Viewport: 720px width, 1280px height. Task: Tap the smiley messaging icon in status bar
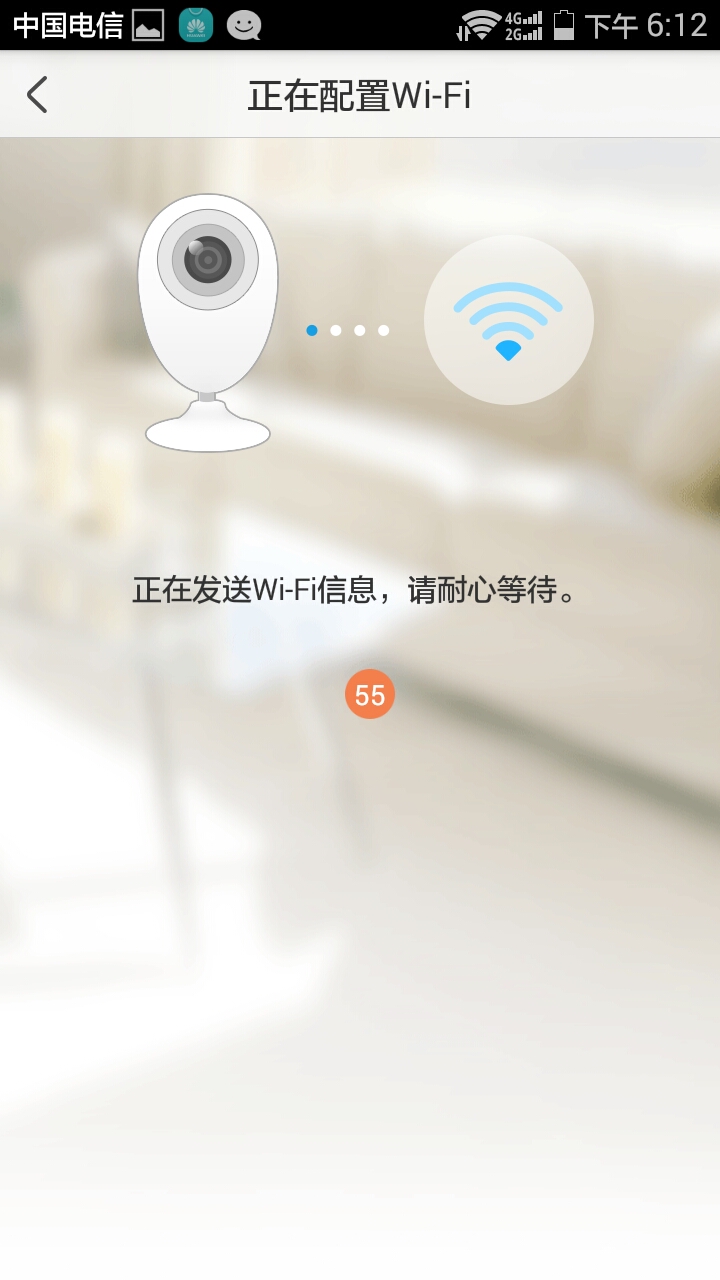pyautogui.click(x=242, y=25)
